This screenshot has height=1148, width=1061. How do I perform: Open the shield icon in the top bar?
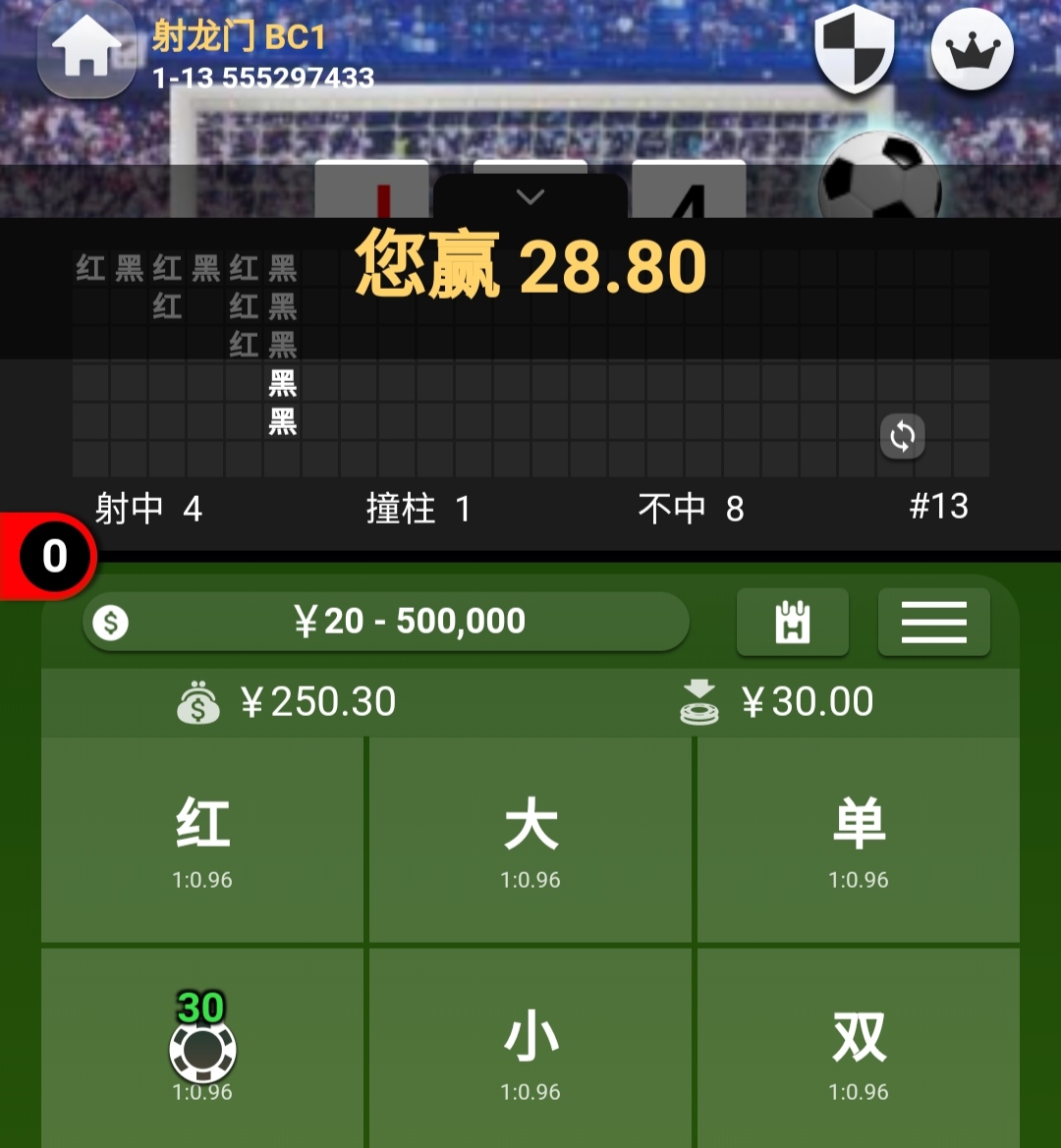[x=855, y=49]
